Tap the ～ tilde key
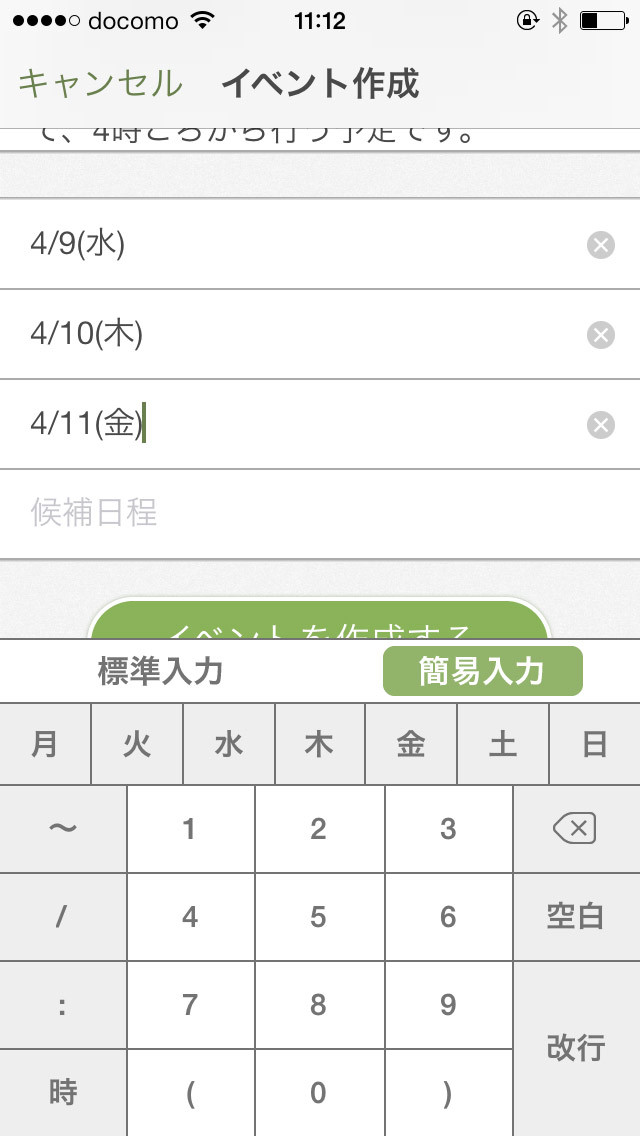 (x=63, y=829)
